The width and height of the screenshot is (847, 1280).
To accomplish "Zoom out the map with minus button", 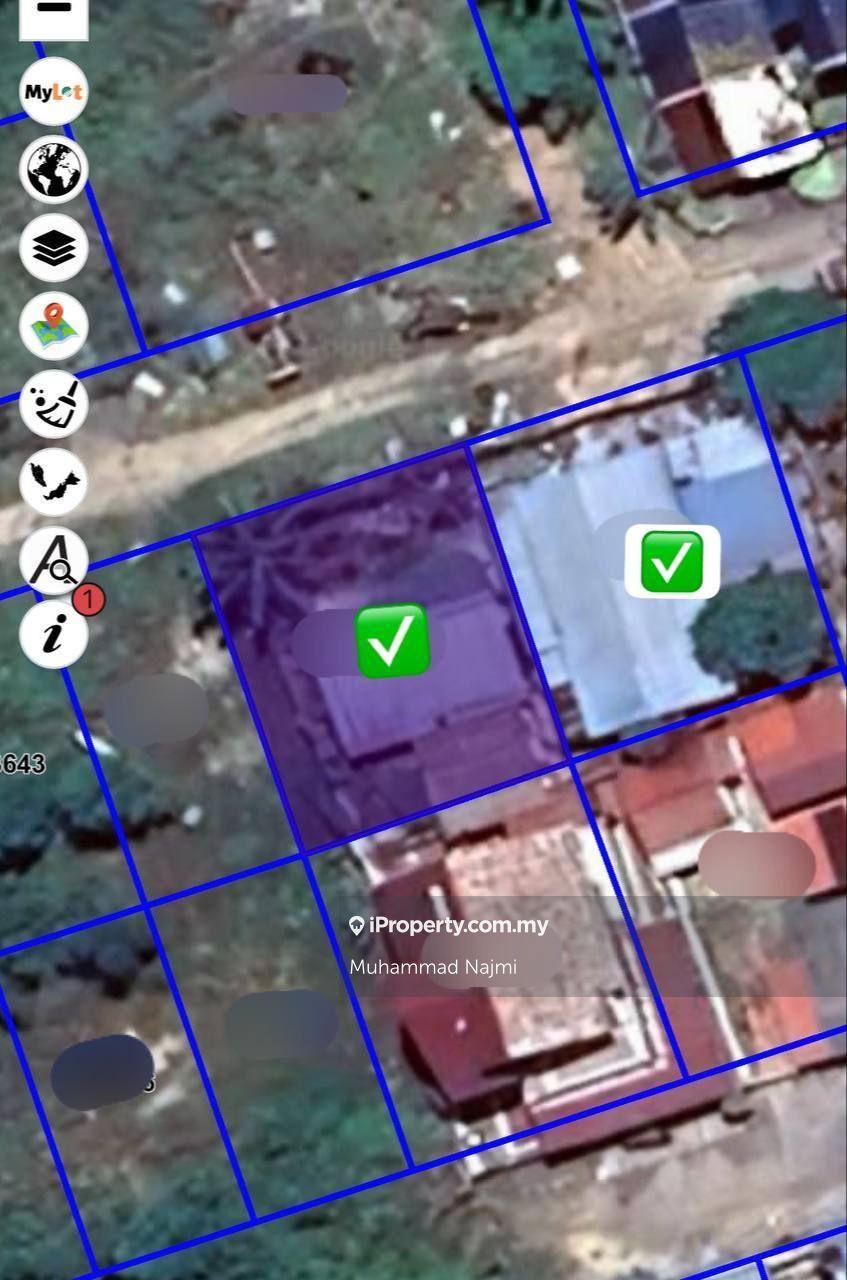I will click(x=54, y=12).
